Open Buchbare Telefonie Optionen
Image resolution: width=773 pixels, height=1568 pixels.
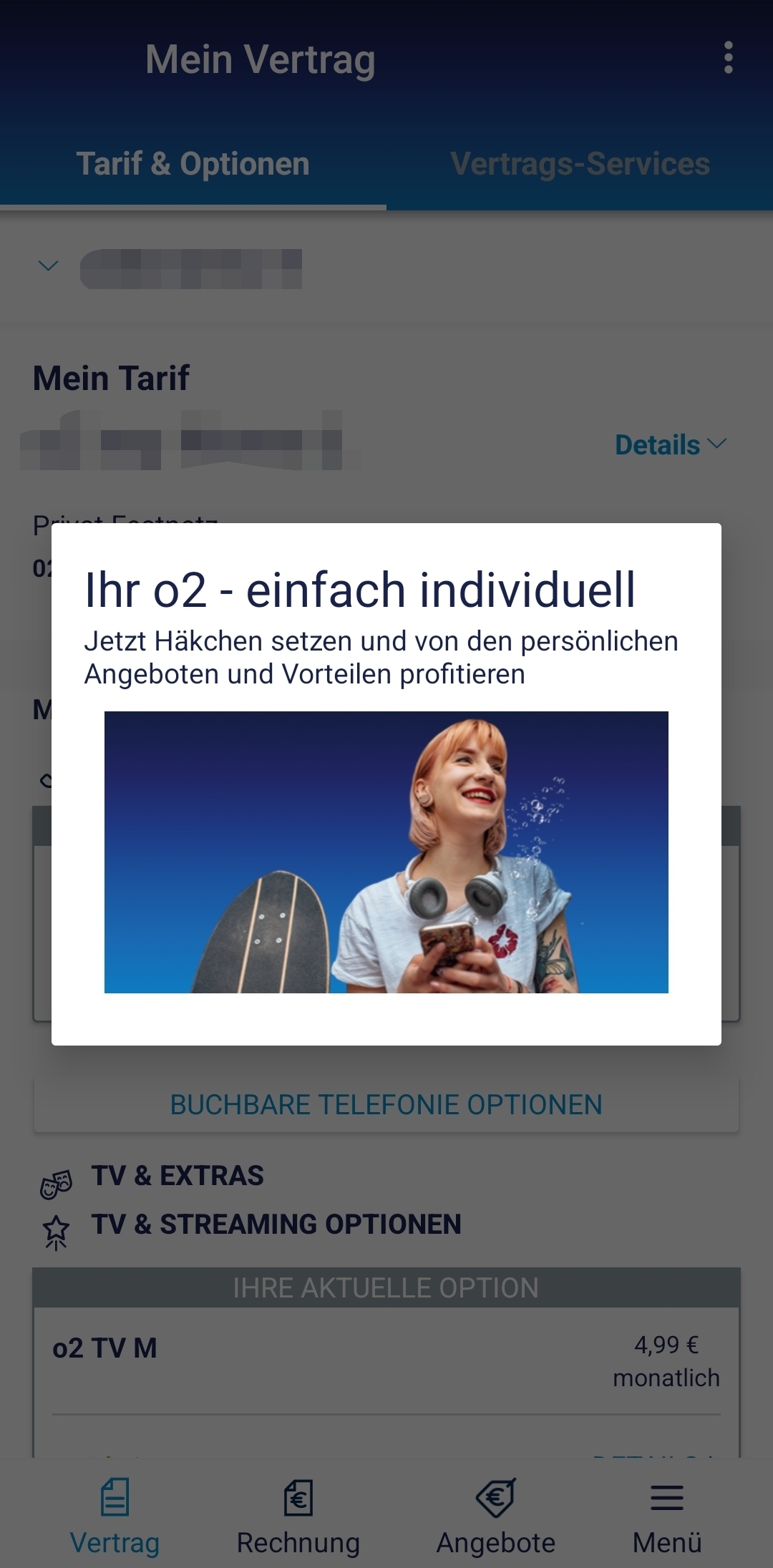(386, 1104)
